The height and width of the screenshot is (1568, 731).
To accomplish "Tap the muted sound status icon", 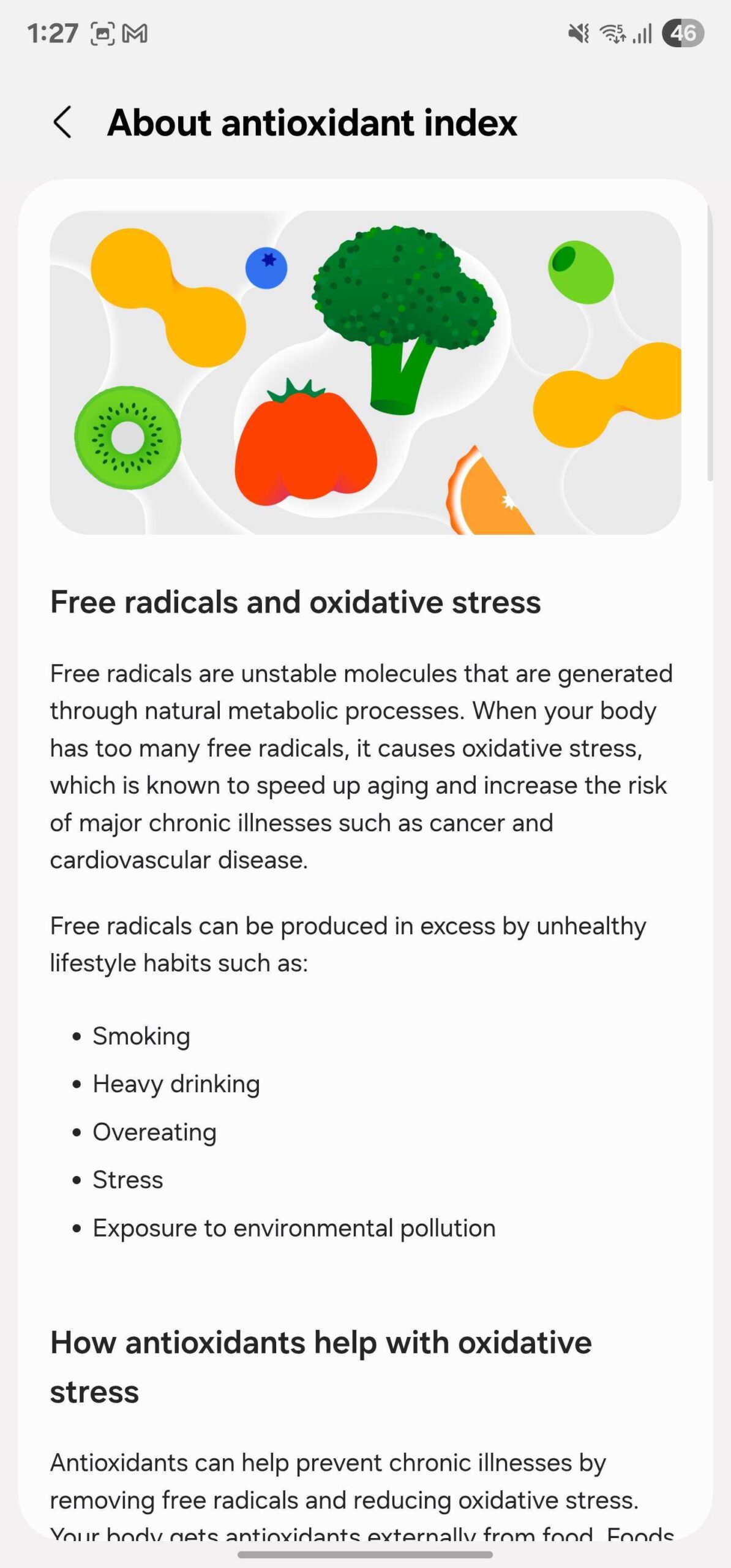I will click(578, 34).
